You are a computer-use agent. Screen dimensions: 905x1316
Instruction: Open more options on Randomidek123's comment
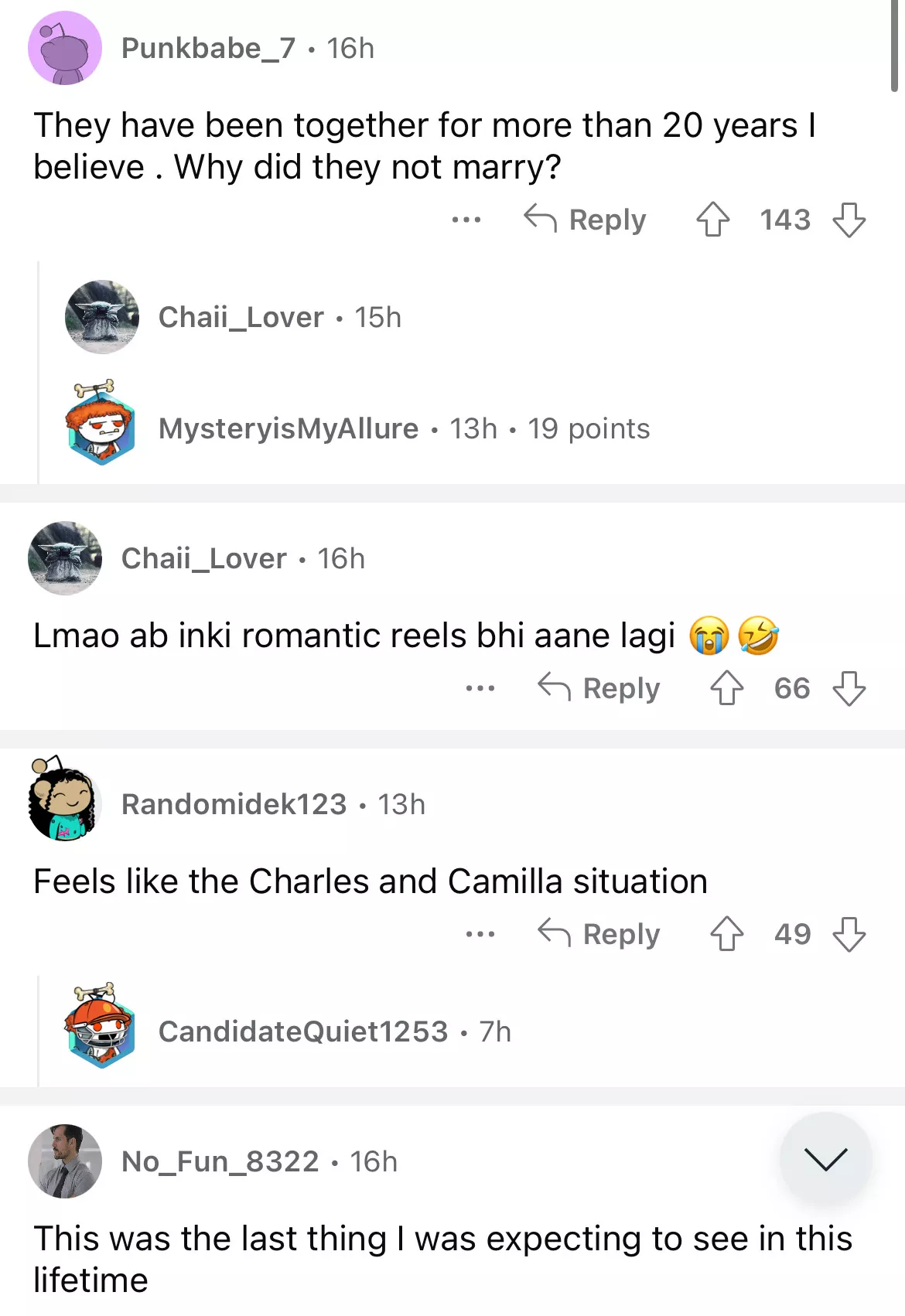point(480,934)
